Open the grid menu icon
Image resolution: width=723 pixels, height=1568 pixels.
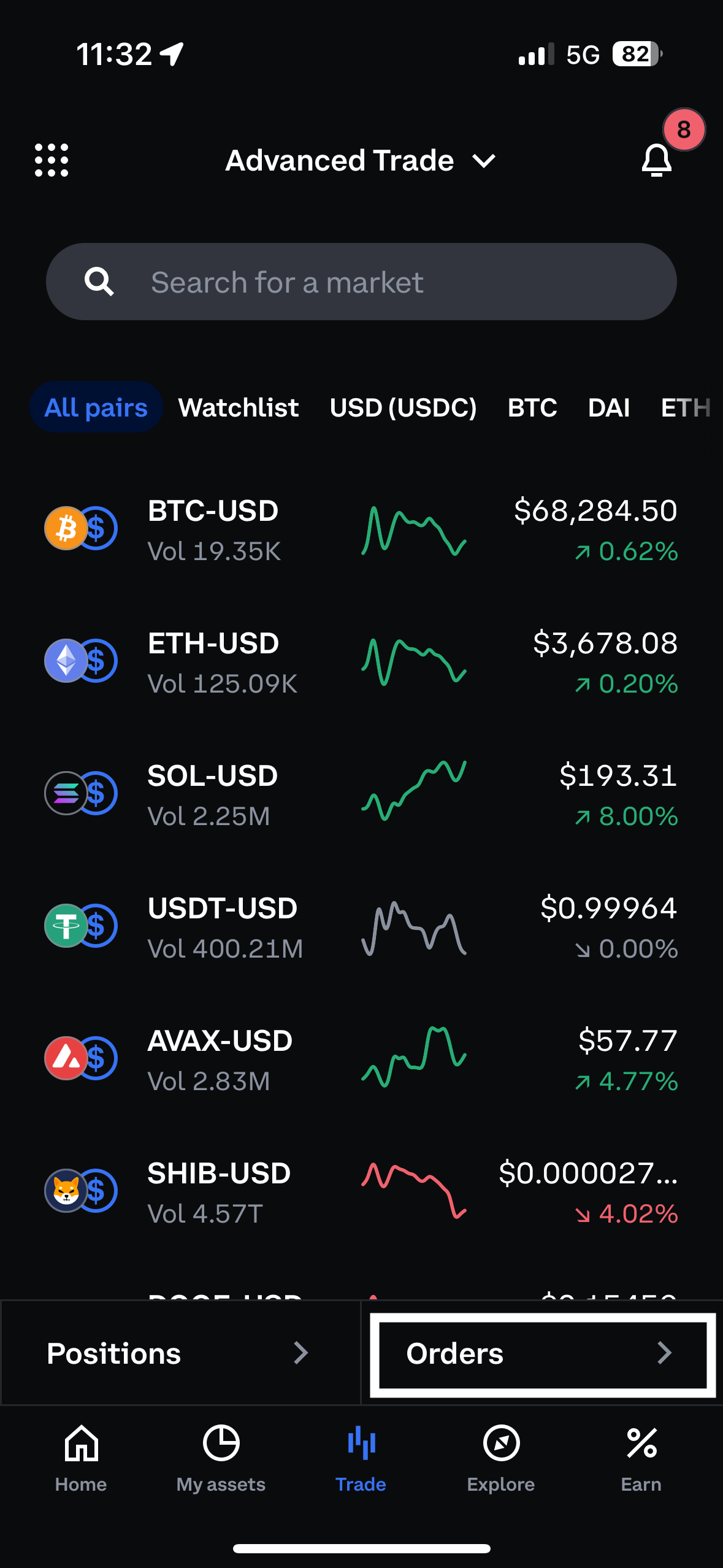[52, 160]
